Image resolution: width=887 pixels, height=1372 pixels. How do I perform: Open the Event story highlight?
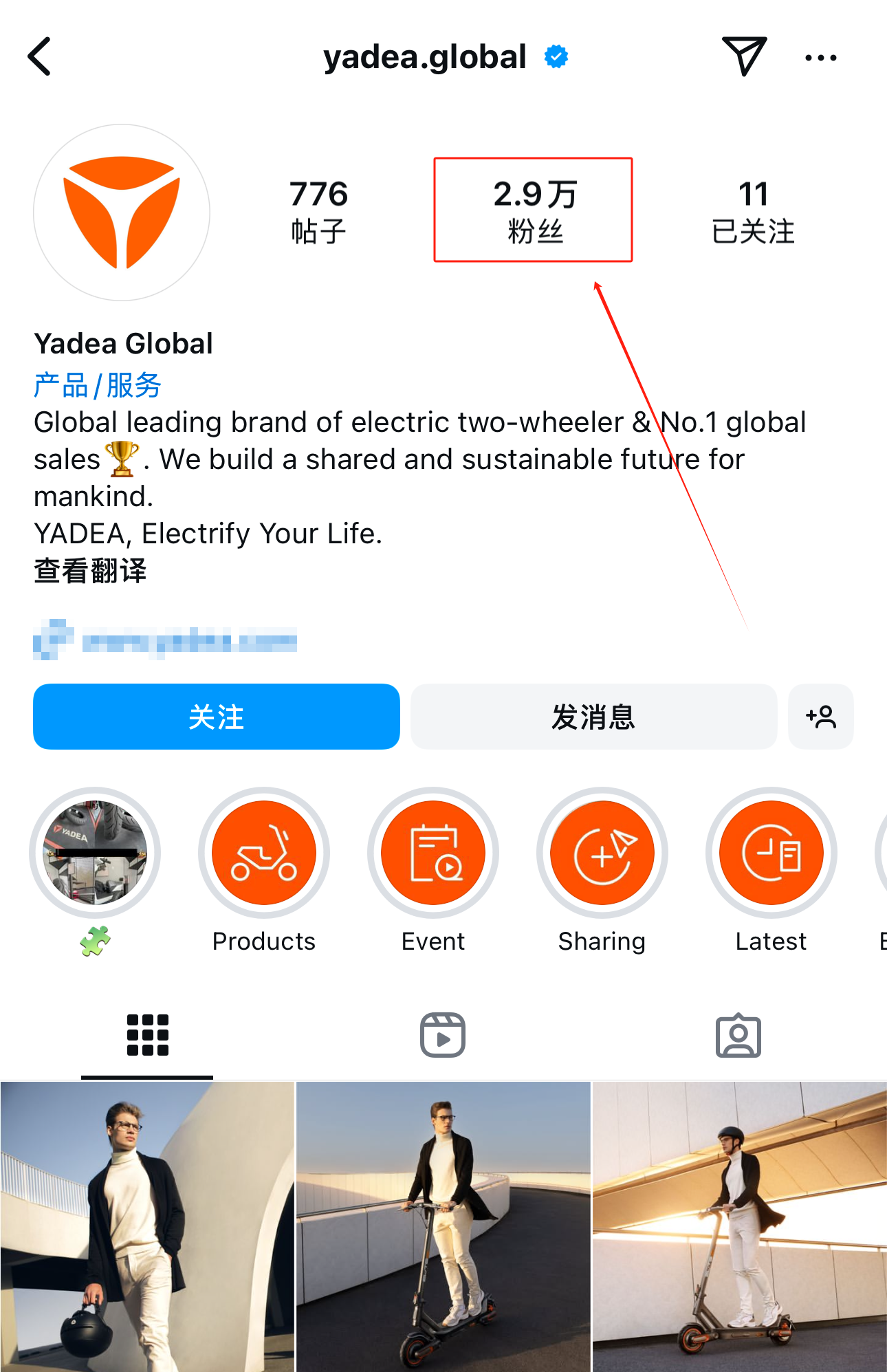tap(433, 853)
